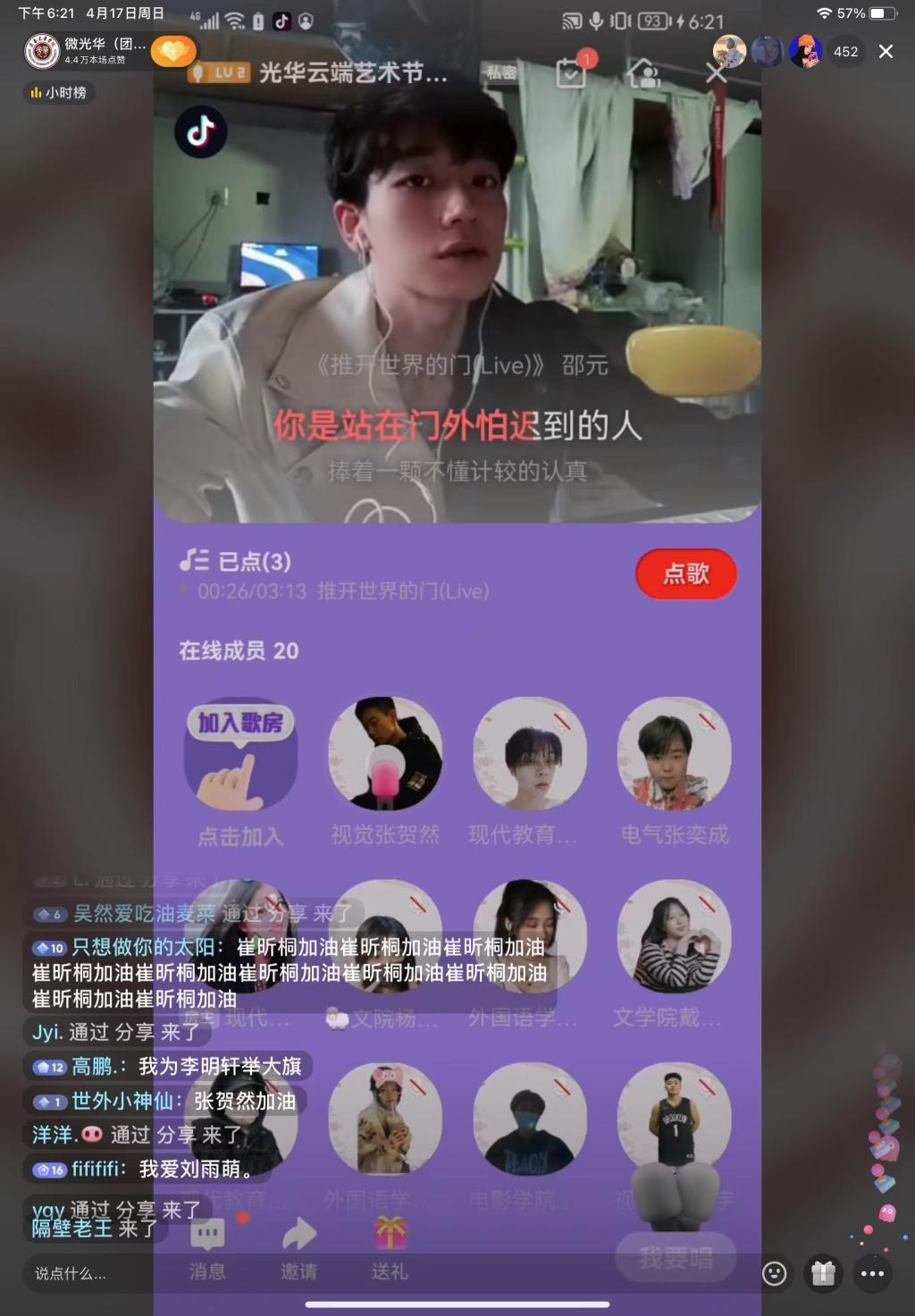Follow the host with the heart badge

point(172,51)
